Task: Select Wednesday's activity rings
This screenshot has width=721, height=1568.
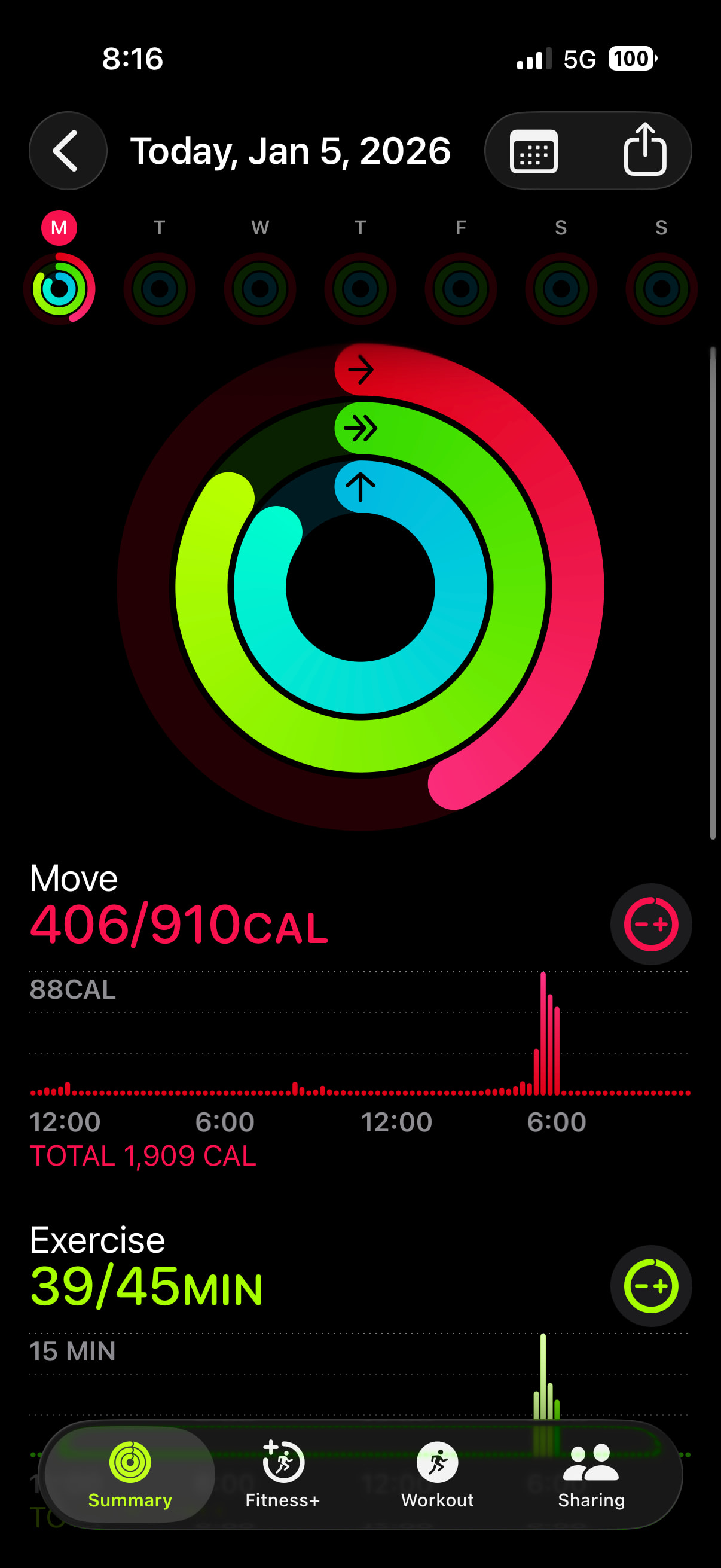Action: (x=260, y=288)
